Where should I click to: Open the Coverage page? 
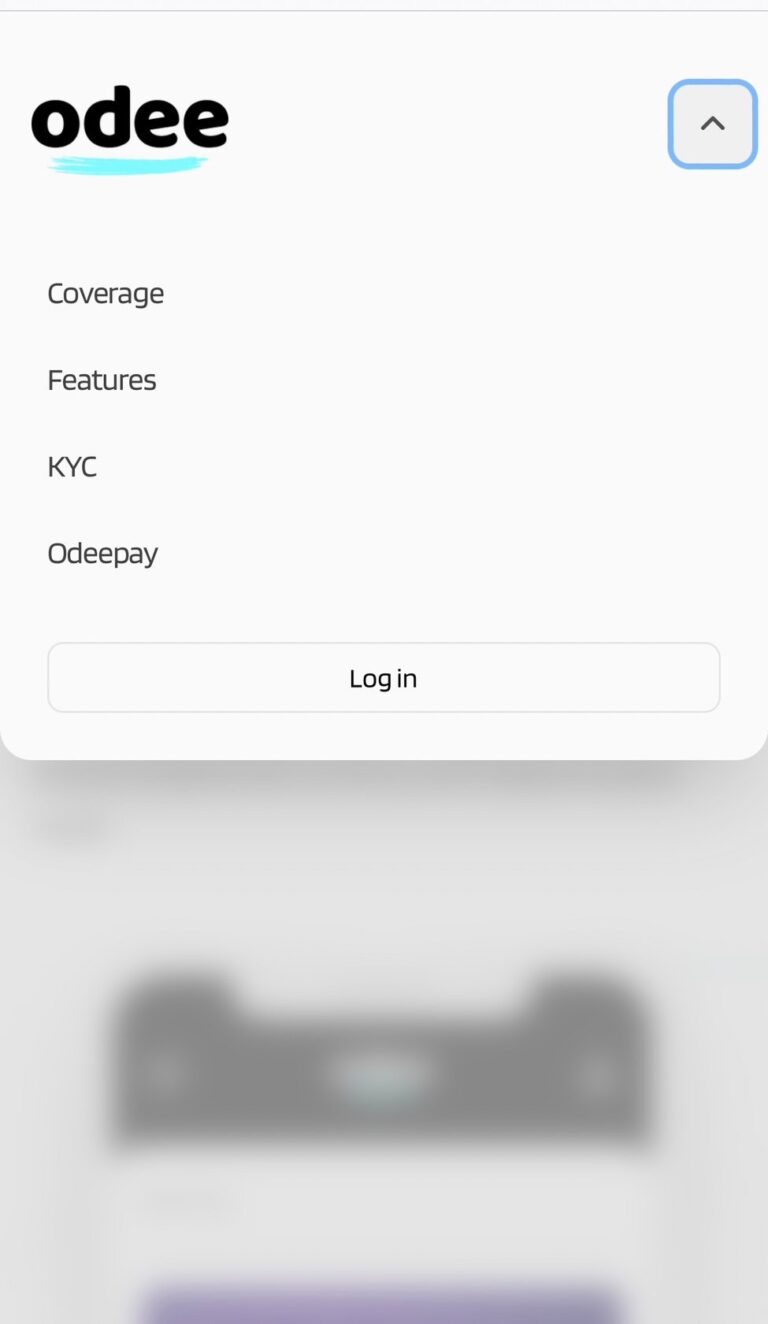[x=106, y=294]
